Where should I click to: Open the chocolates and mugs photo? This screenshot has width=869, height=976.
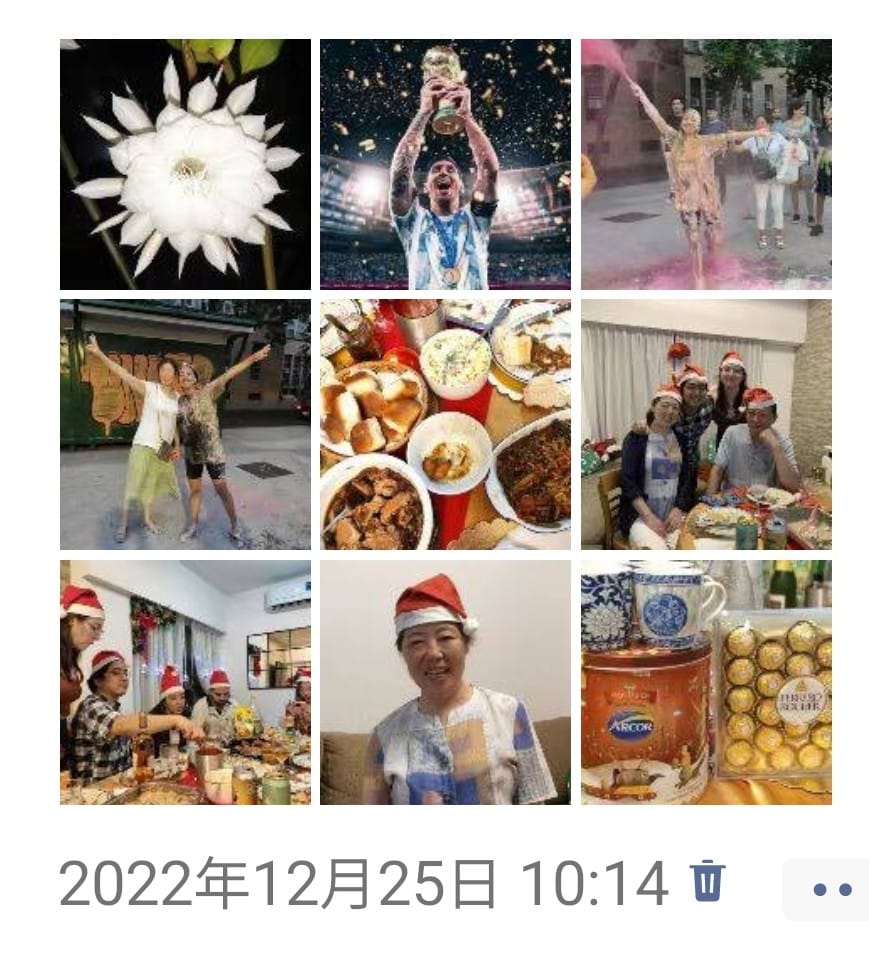(x=706, y=683)
